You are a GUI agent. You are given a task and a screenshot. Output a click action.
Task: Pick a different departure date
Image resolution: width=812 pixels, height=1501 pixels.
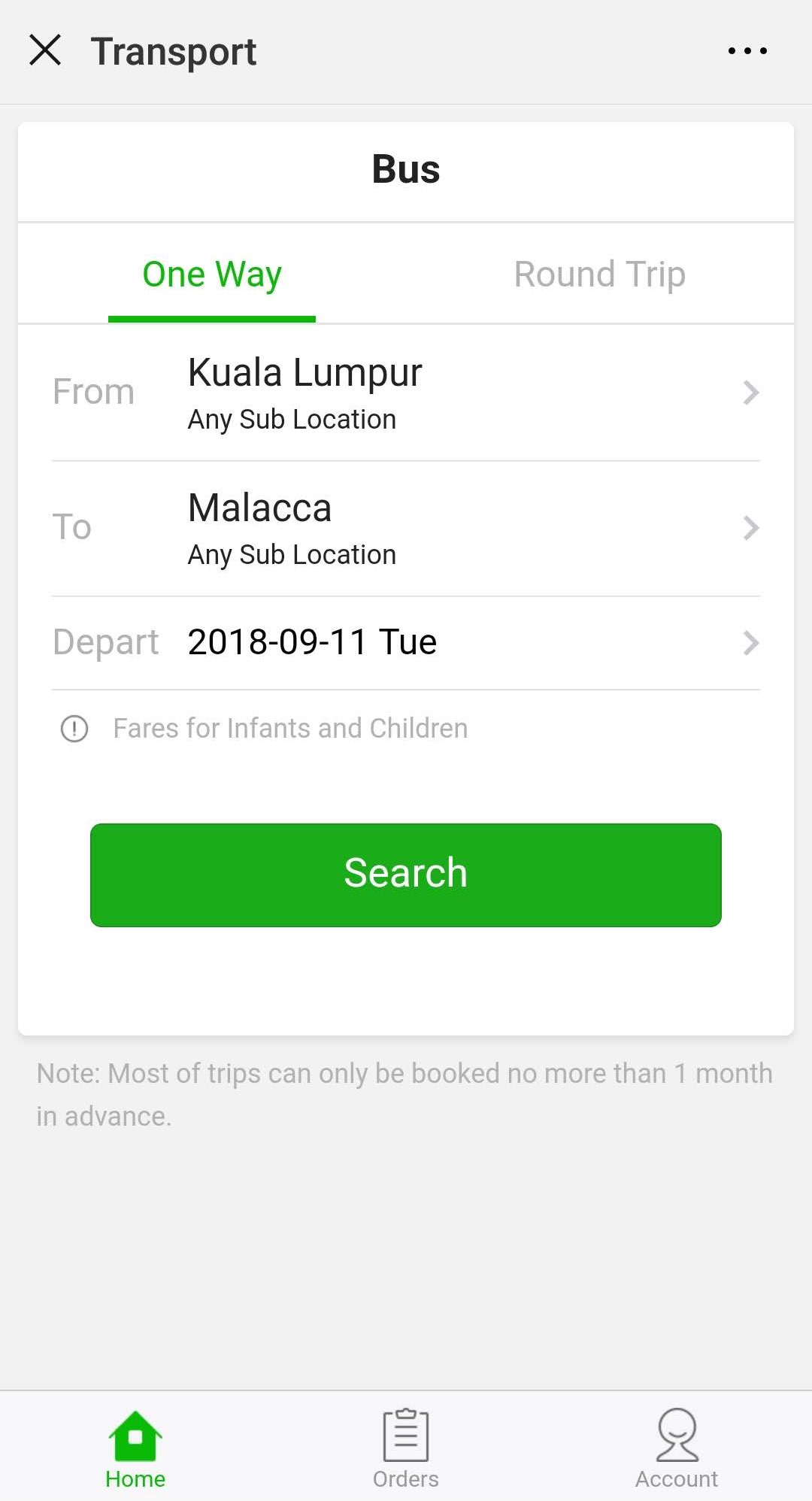(x=406, y=643)
